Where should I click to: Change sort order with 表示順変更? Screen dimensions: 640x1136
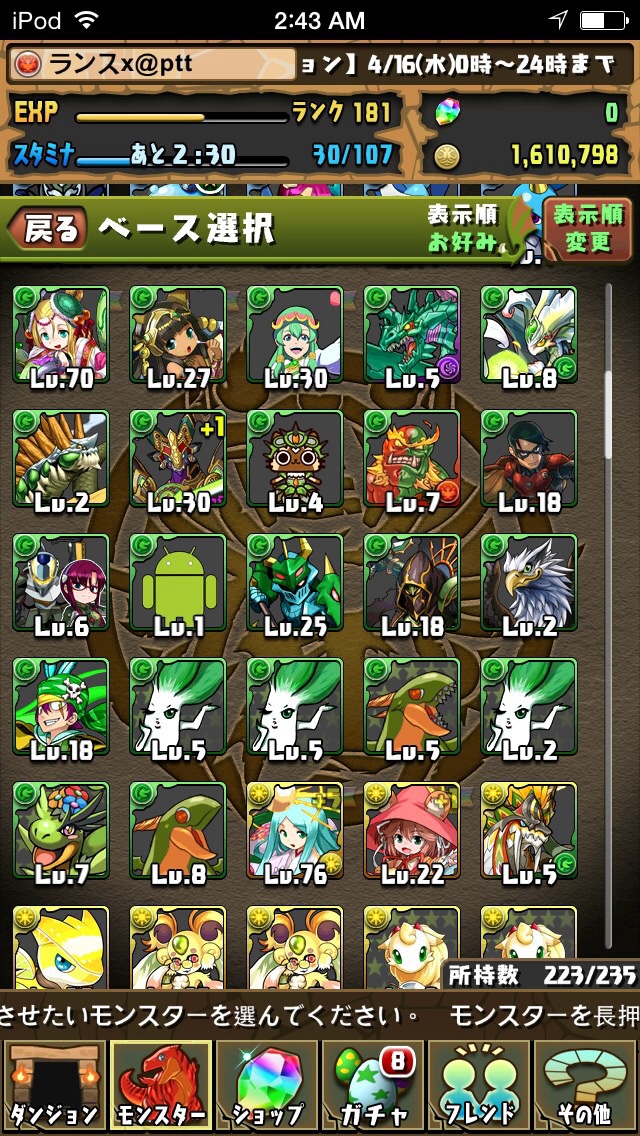[x=588, y=229]
